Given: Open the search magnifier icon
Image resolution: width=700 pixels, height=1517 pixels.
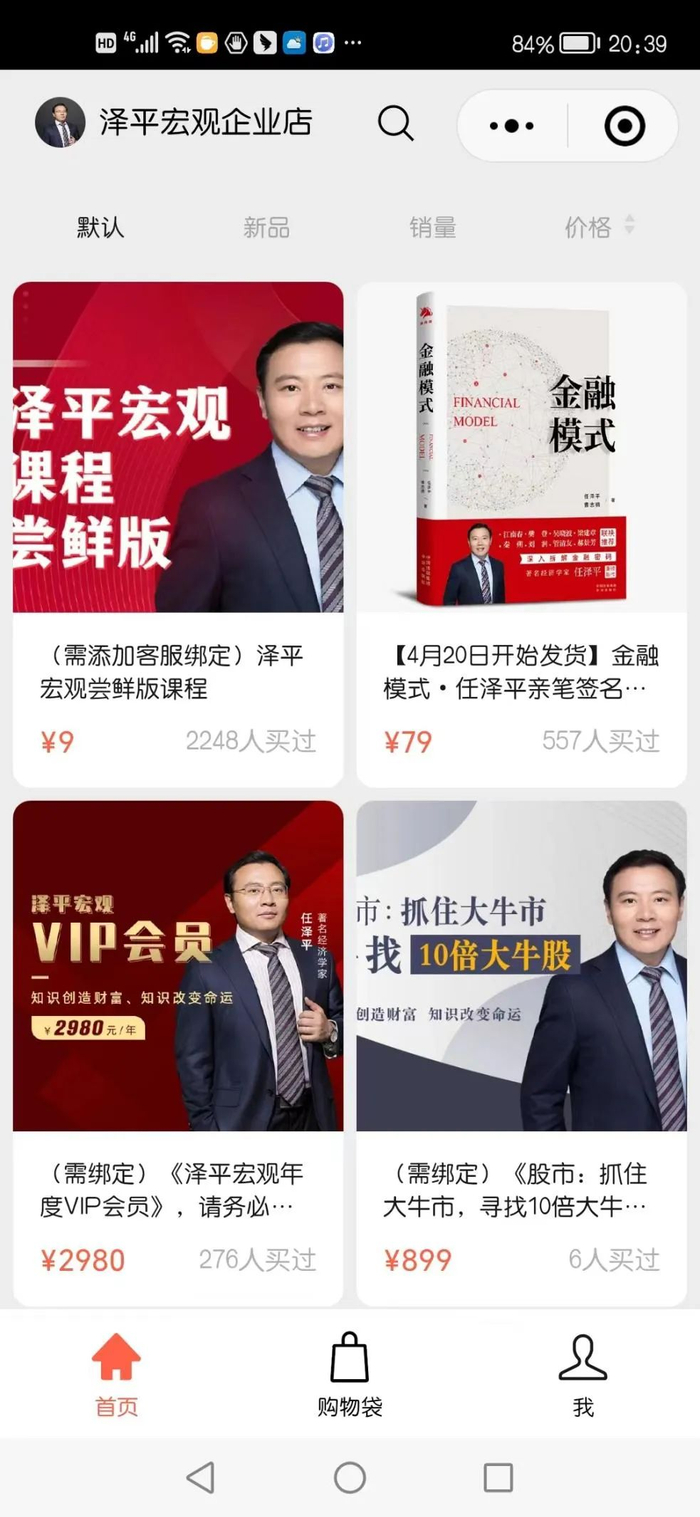Looking at the screenshot, I should (395, 124).
